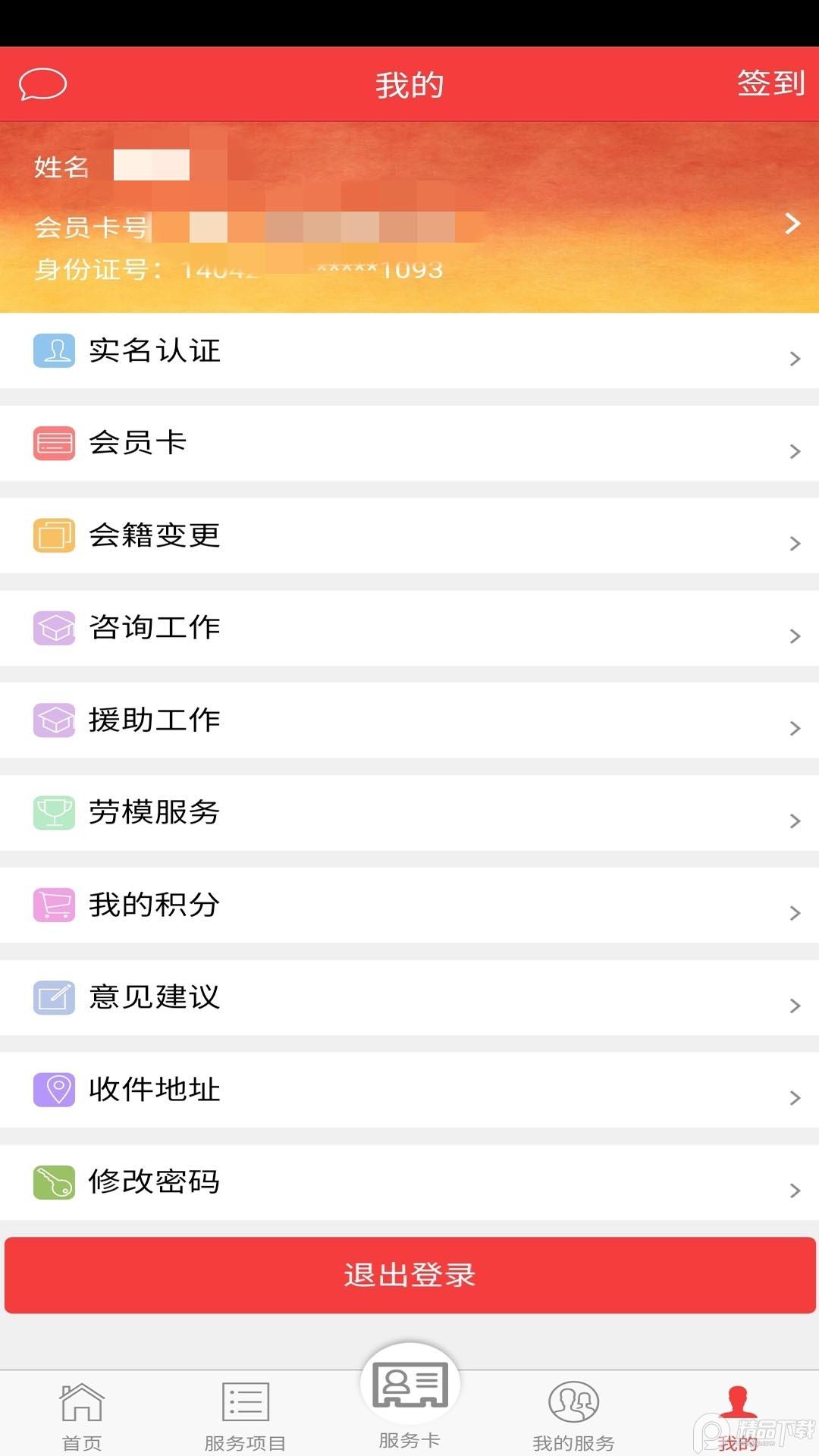The image size is (819, 1456).
Task: Click the 意见建议 edit pencil icon
Action: (53, 997)
